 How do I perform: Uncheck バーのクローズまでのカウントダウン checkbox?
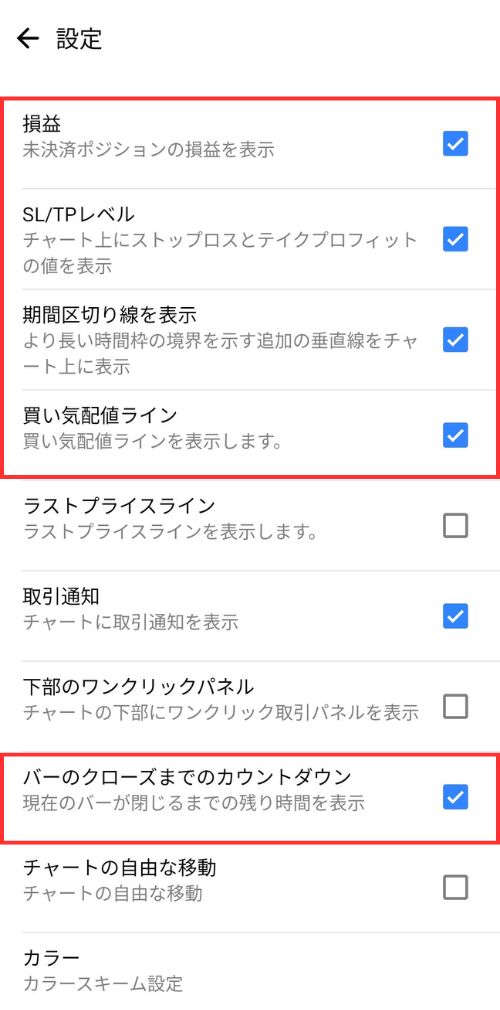(456, 797)
